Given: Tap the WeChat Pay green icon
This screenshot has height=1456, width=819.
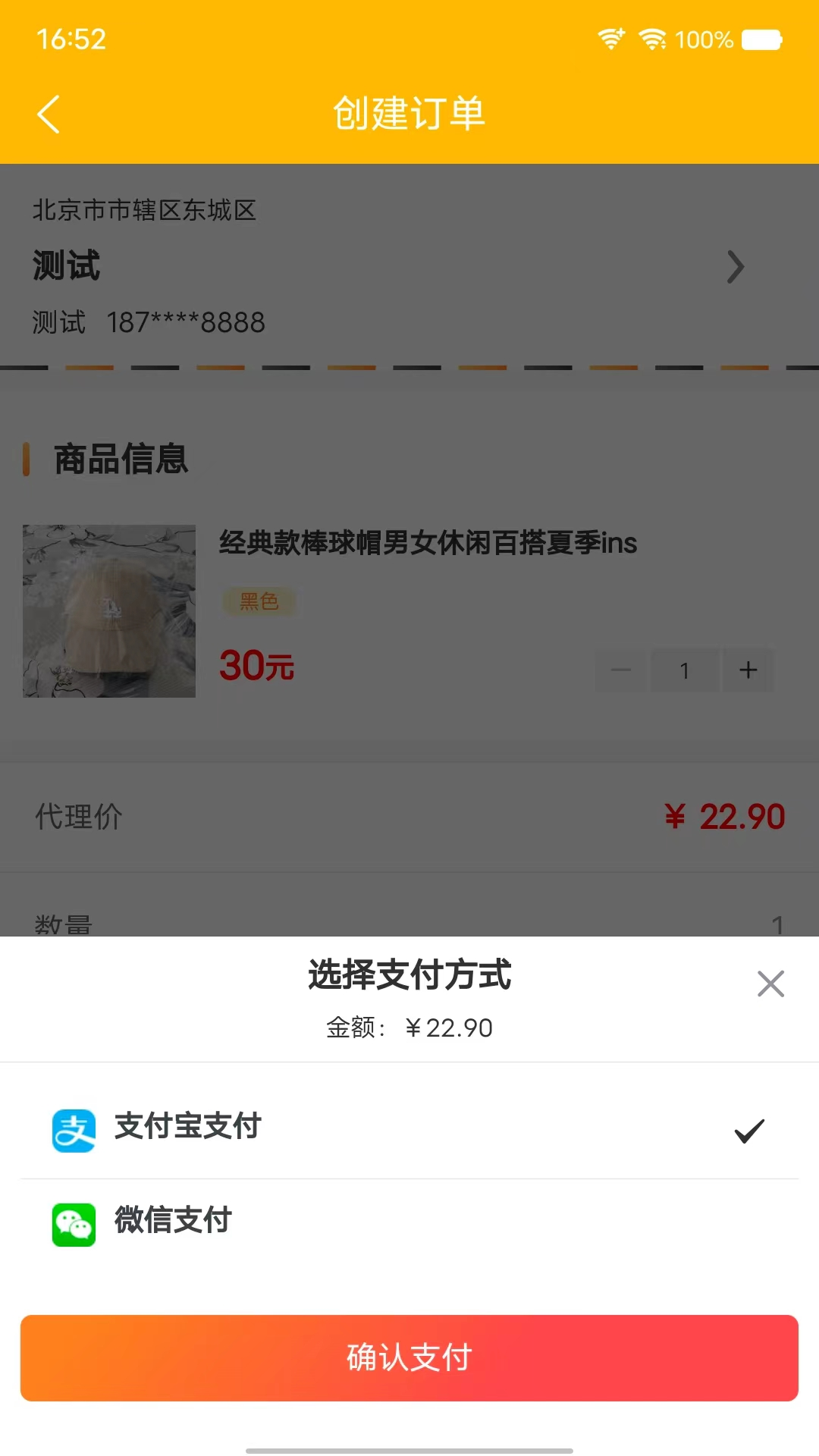Looking at the screenshot, I should tap(72, 1221).
